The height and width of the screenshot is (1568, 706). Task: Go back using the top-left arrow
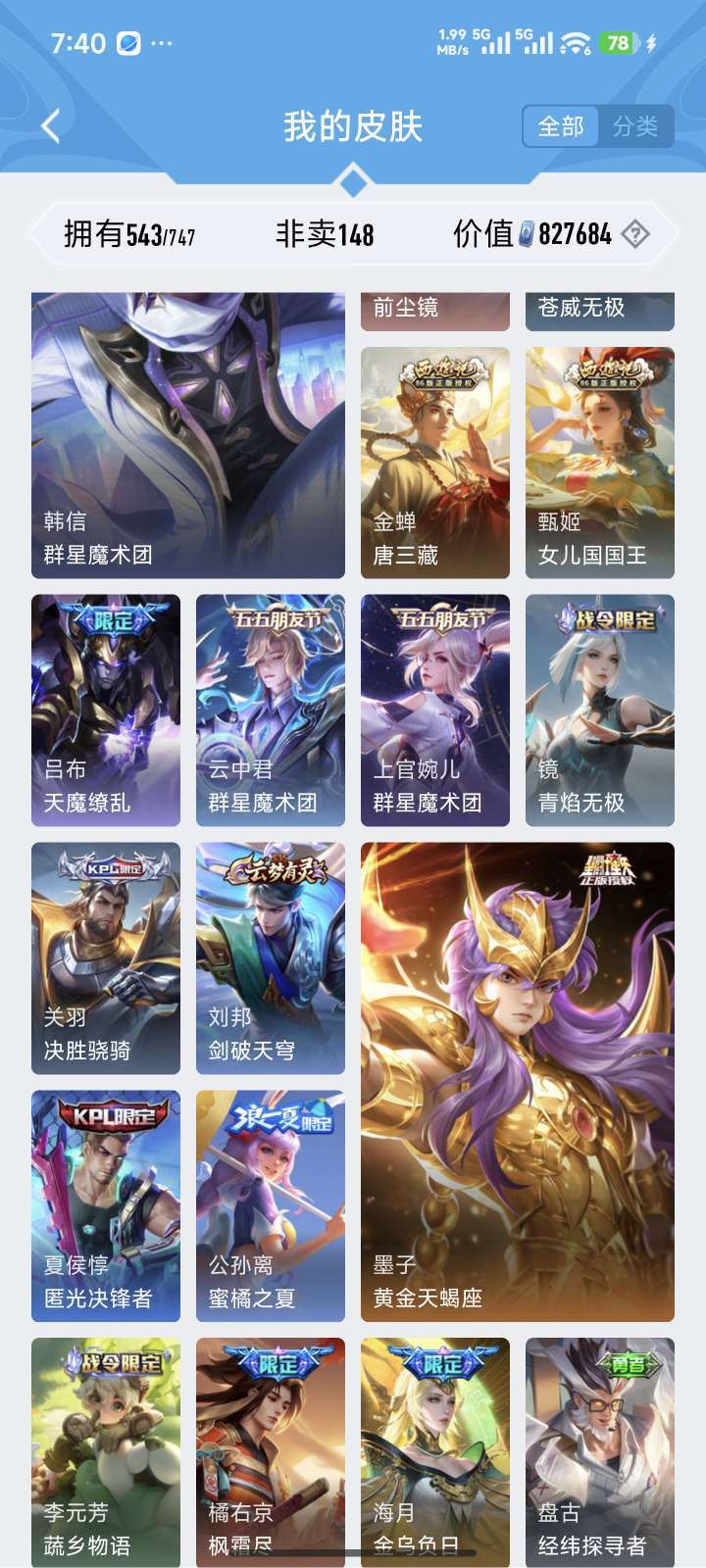click(51, 126)
